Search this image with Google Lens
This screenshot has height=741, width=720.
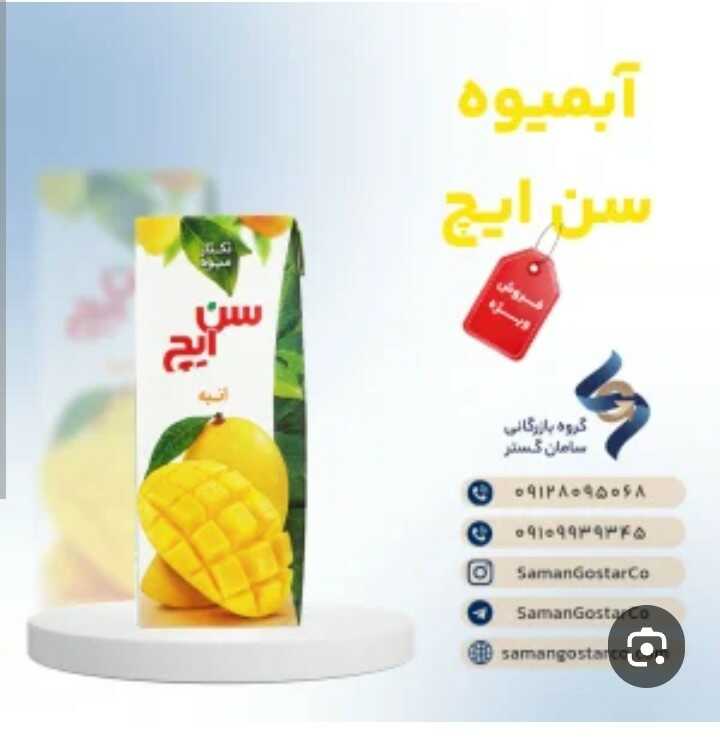646,647
